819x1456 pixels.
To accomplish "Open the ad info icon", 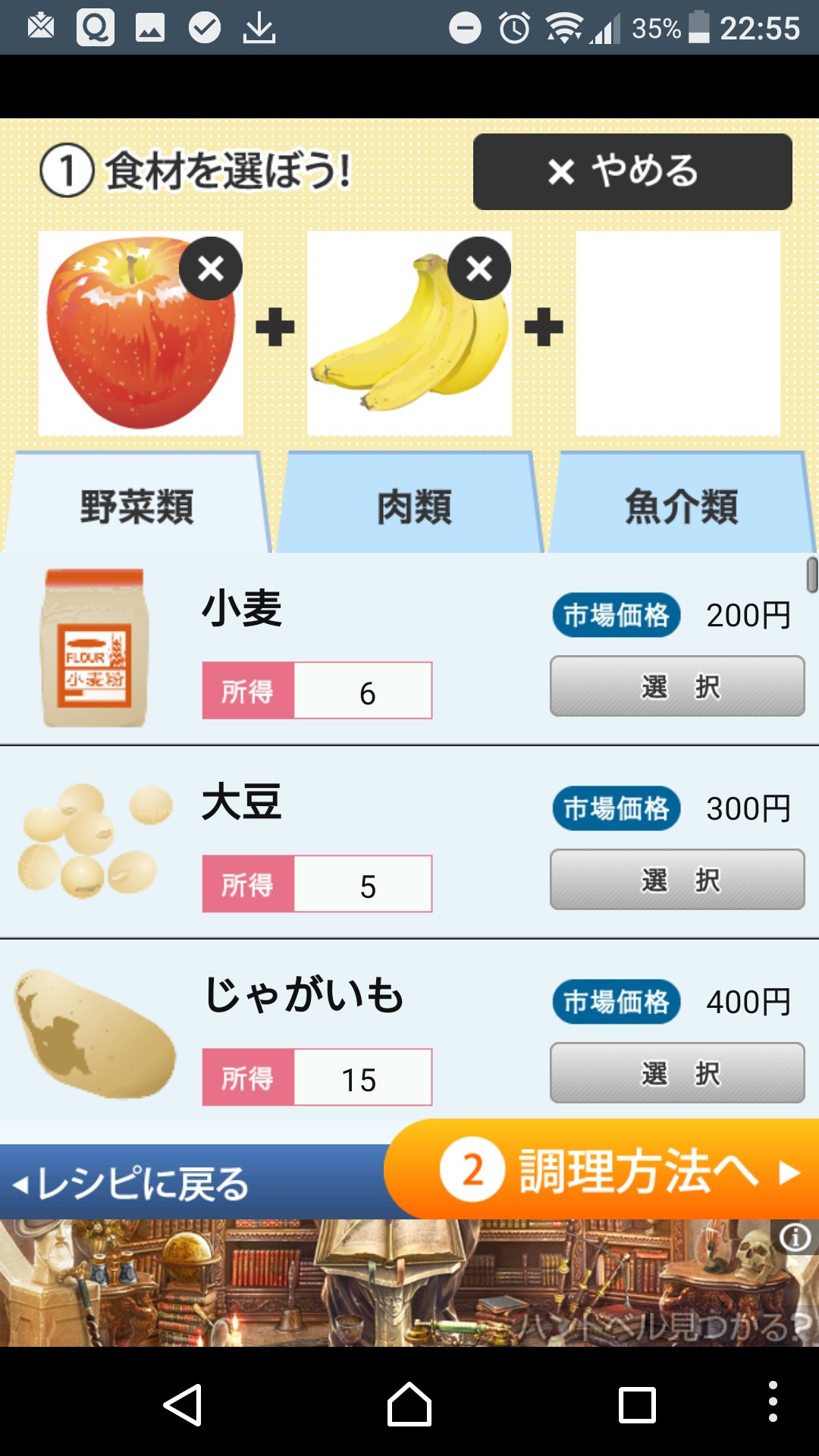I will [795, 1238].
